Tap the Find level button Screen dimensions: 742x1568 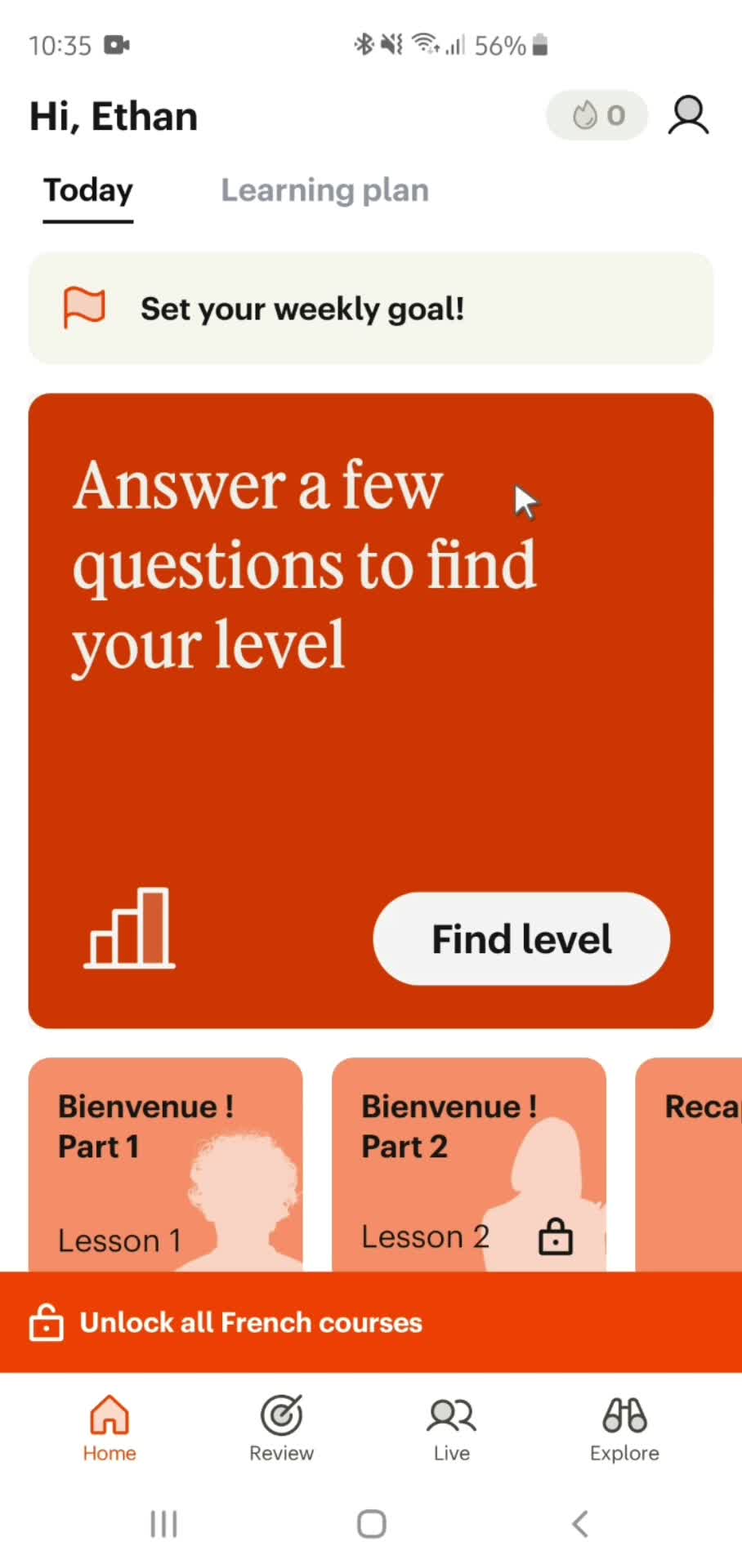click(521, 938)
